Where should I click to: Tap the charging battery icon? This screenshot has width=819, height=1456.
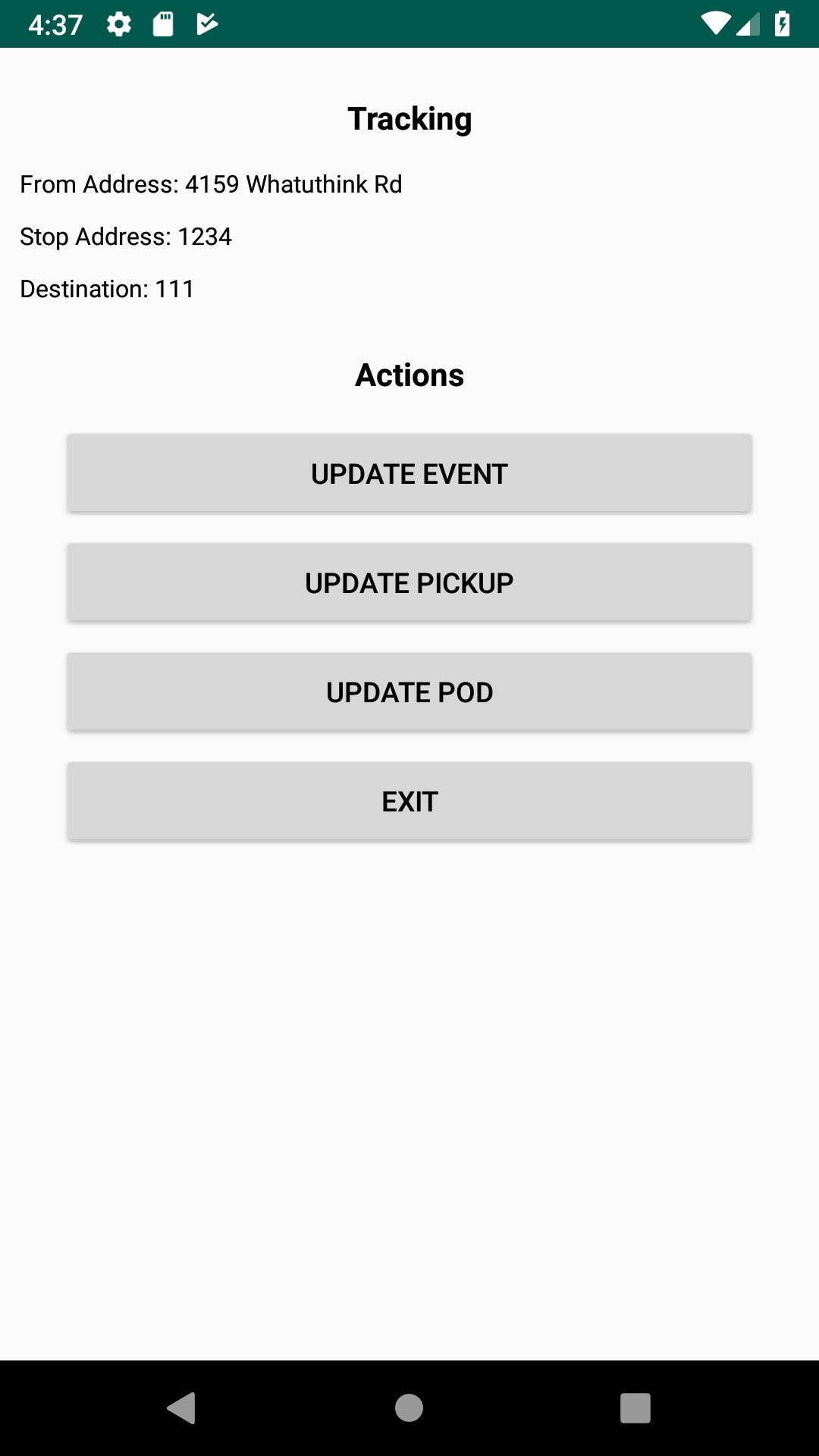point(783,23)
